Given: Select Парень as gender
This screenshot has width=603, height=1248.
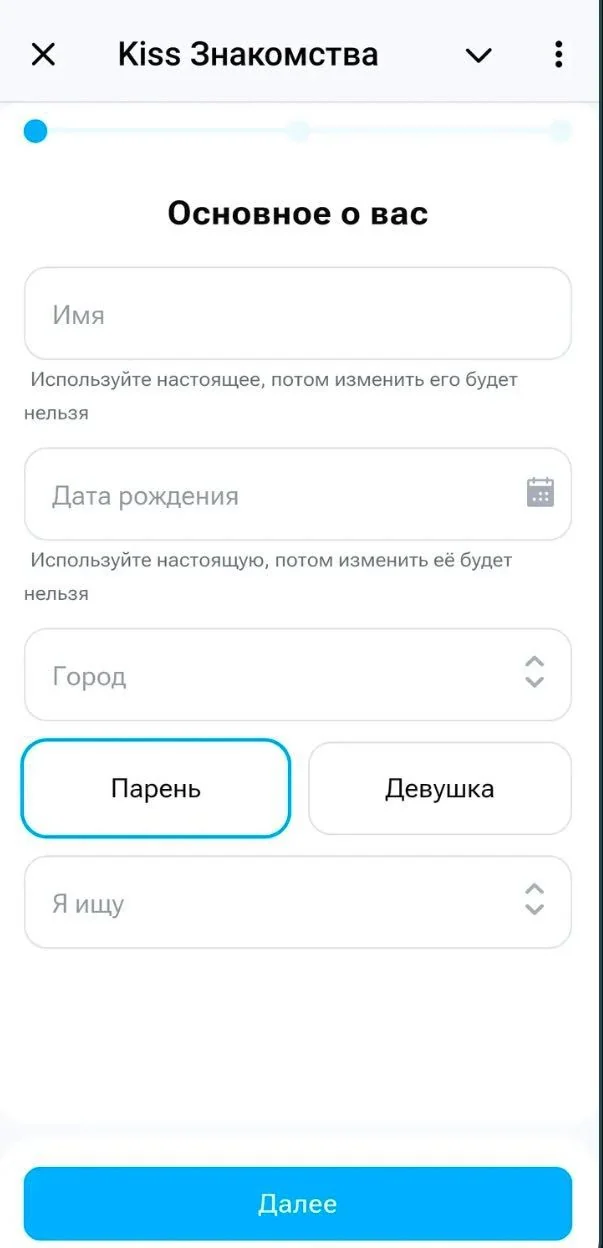Looking at the screenshot, I should pyautogui.click(x=156, y=788).
